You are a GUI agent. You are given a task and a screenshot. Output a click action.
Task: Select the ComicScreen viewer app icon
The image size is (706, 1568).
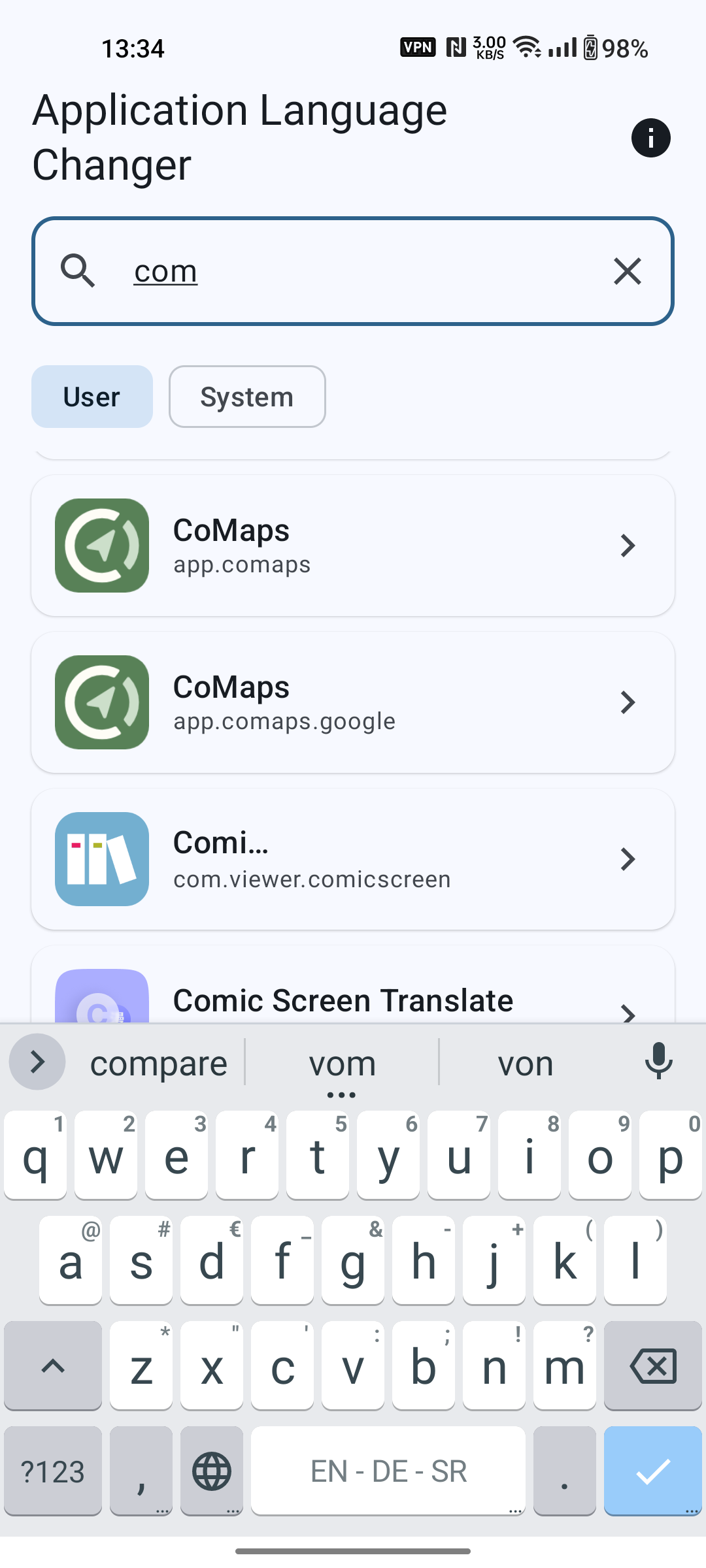(x=101, y=859)
